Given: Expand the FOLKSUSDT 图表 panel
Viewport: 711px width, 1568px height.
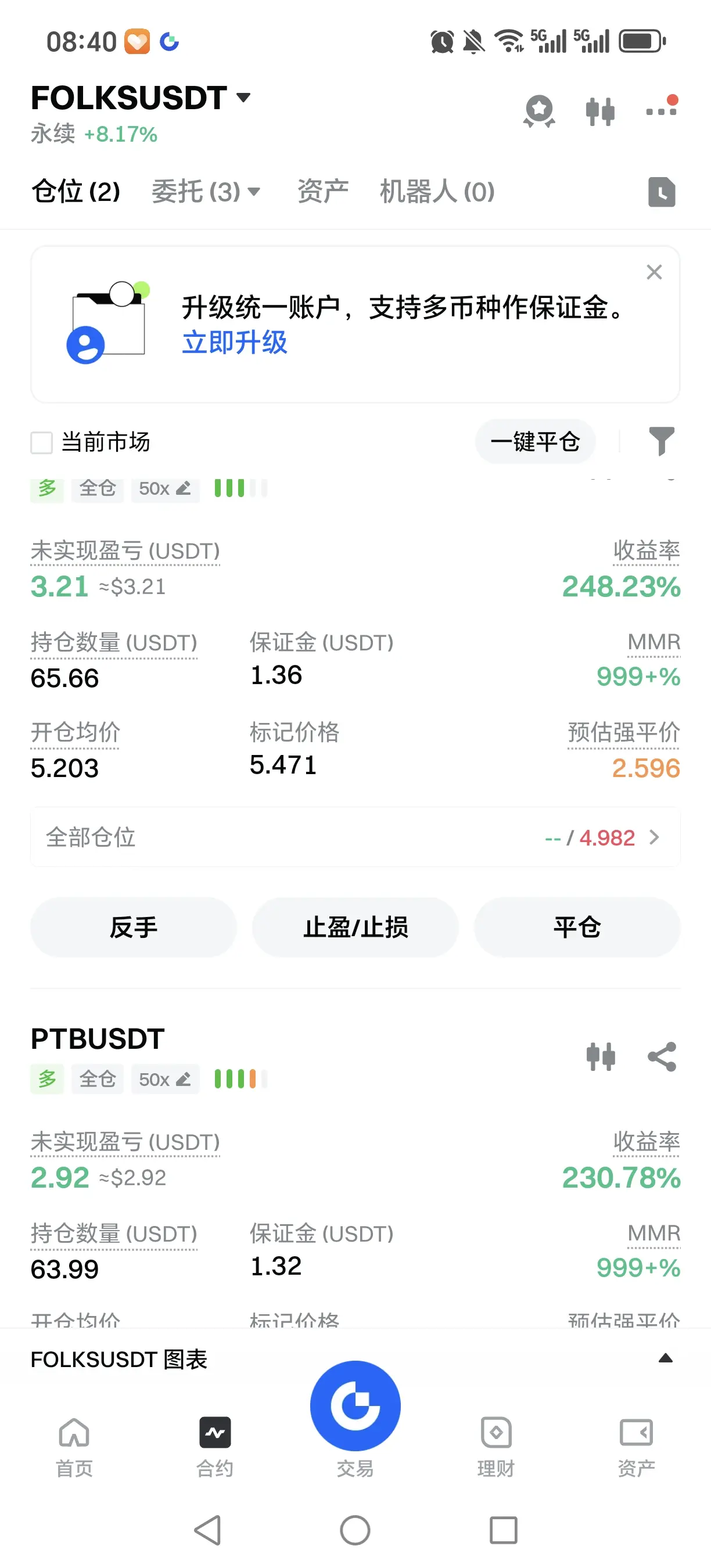Looking at the screenshot, I should click(665, 1358).
